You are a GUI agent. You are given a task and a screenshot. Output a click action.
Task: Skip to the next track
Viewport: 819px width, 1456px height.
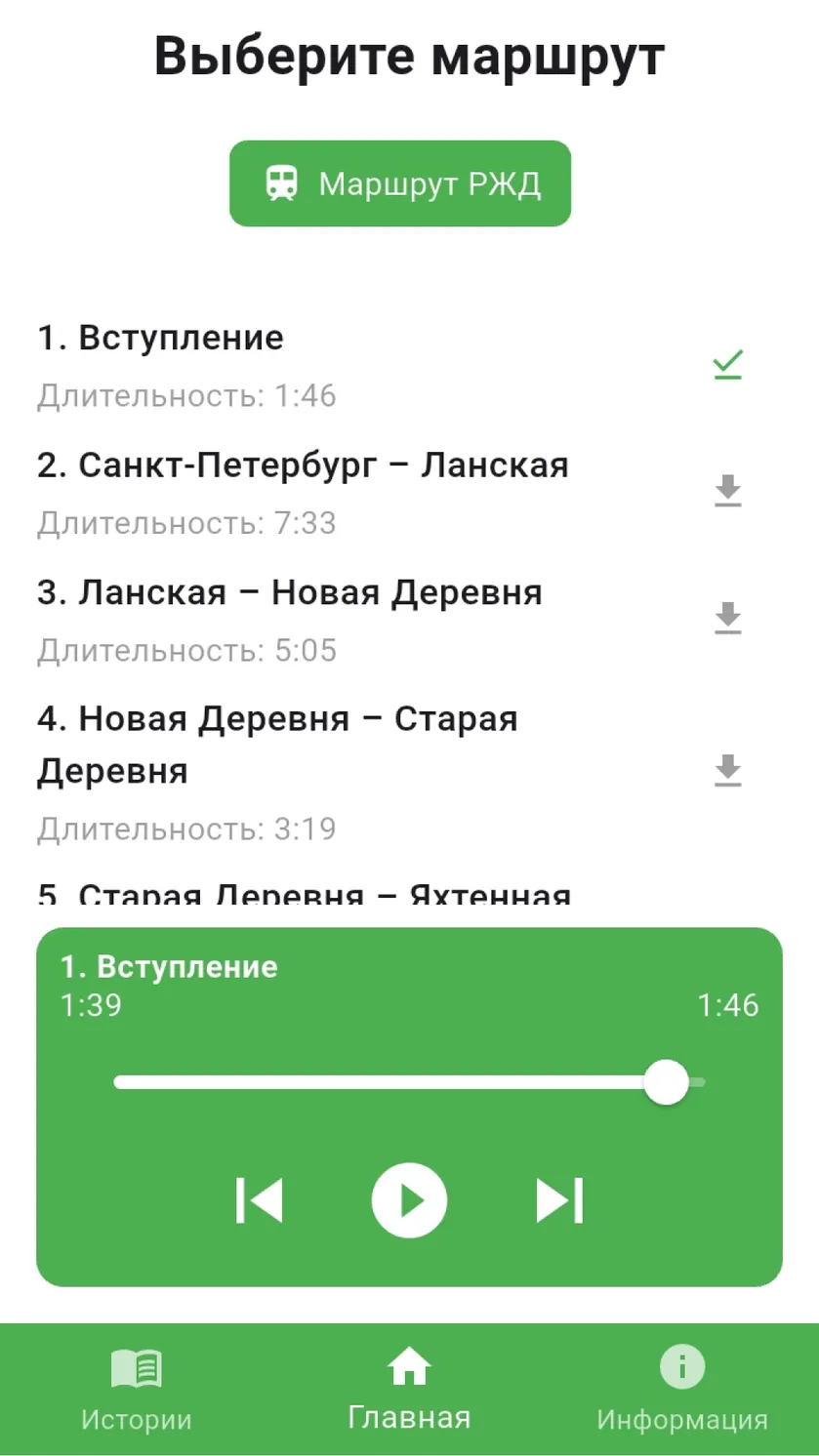559,1200
